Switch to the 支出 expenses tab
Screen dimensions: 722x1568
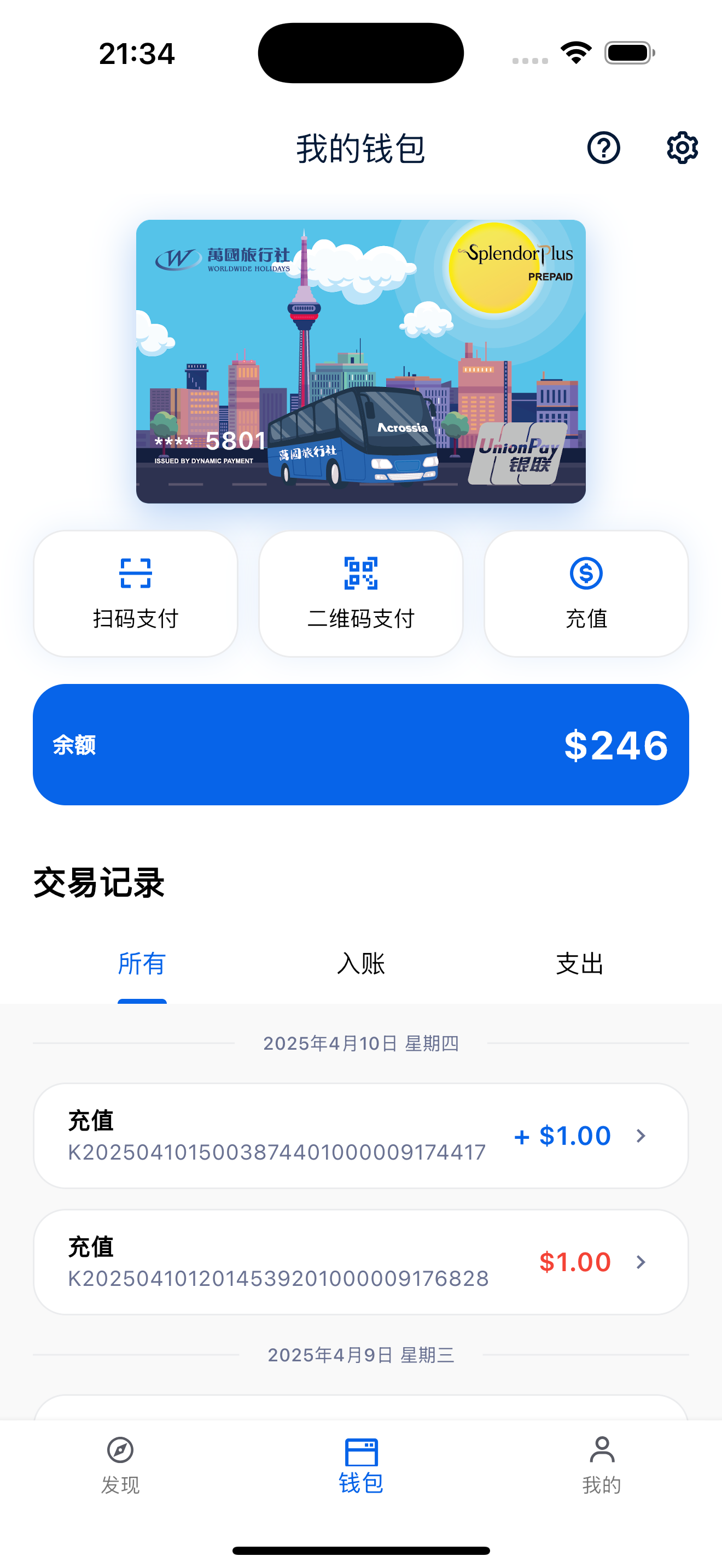pyautogui.click(x=579, y=963)
